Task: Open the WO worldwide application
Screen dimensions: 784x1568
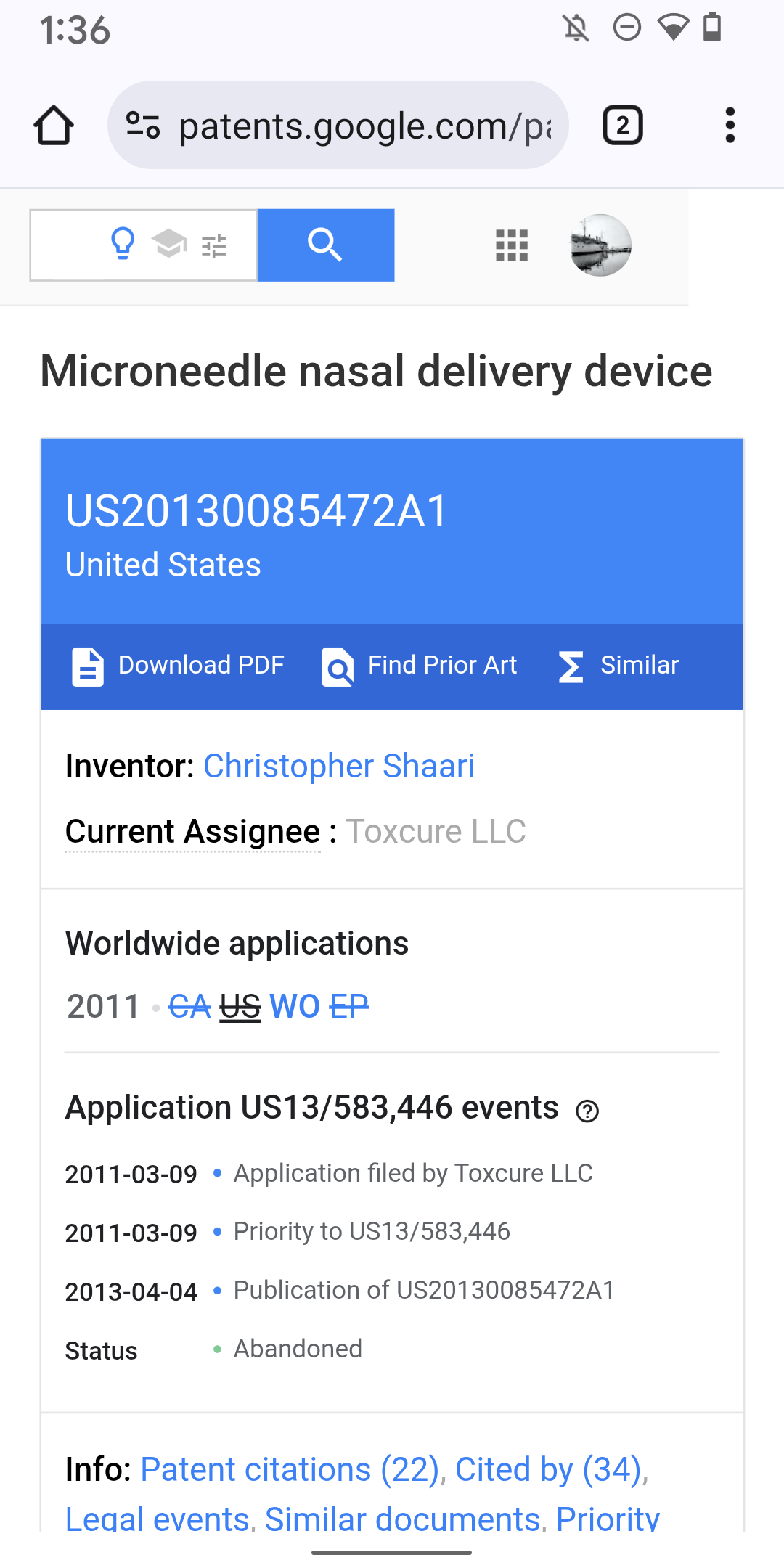Action: [x=294, y=1007]
